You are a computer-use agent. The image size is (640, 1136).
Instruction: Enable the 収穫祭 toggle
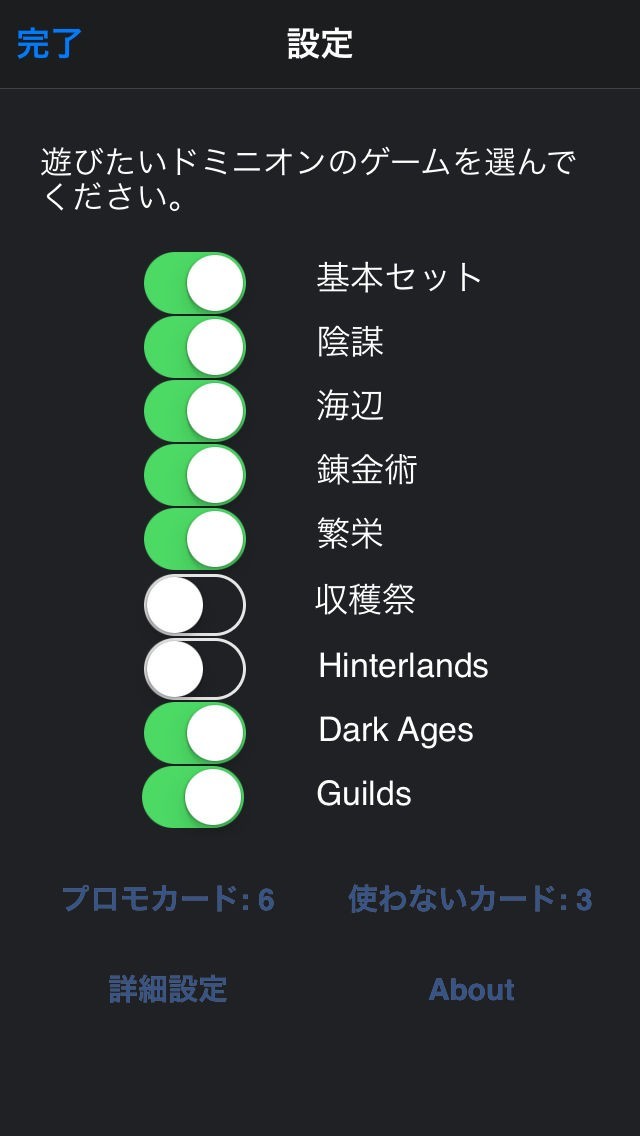[195, 605]
